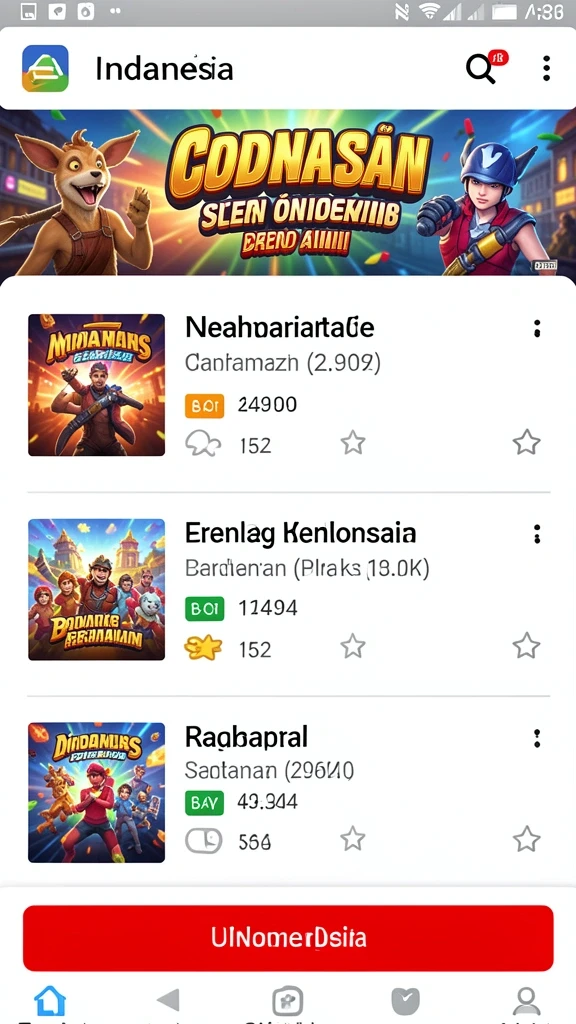Open the search magnifier icon

(481, 68)
